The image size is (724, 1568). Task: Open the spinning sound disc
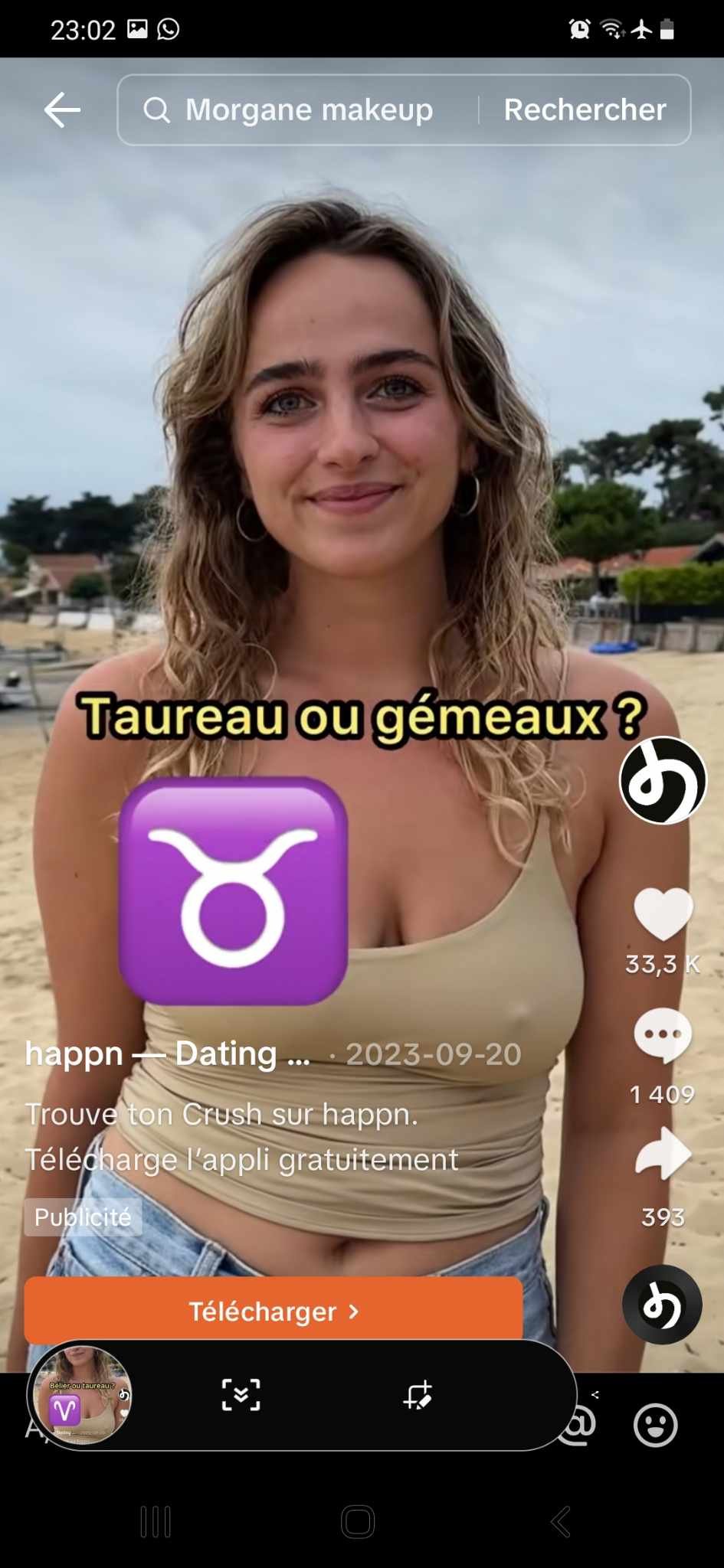click(x=662, y=1305)
